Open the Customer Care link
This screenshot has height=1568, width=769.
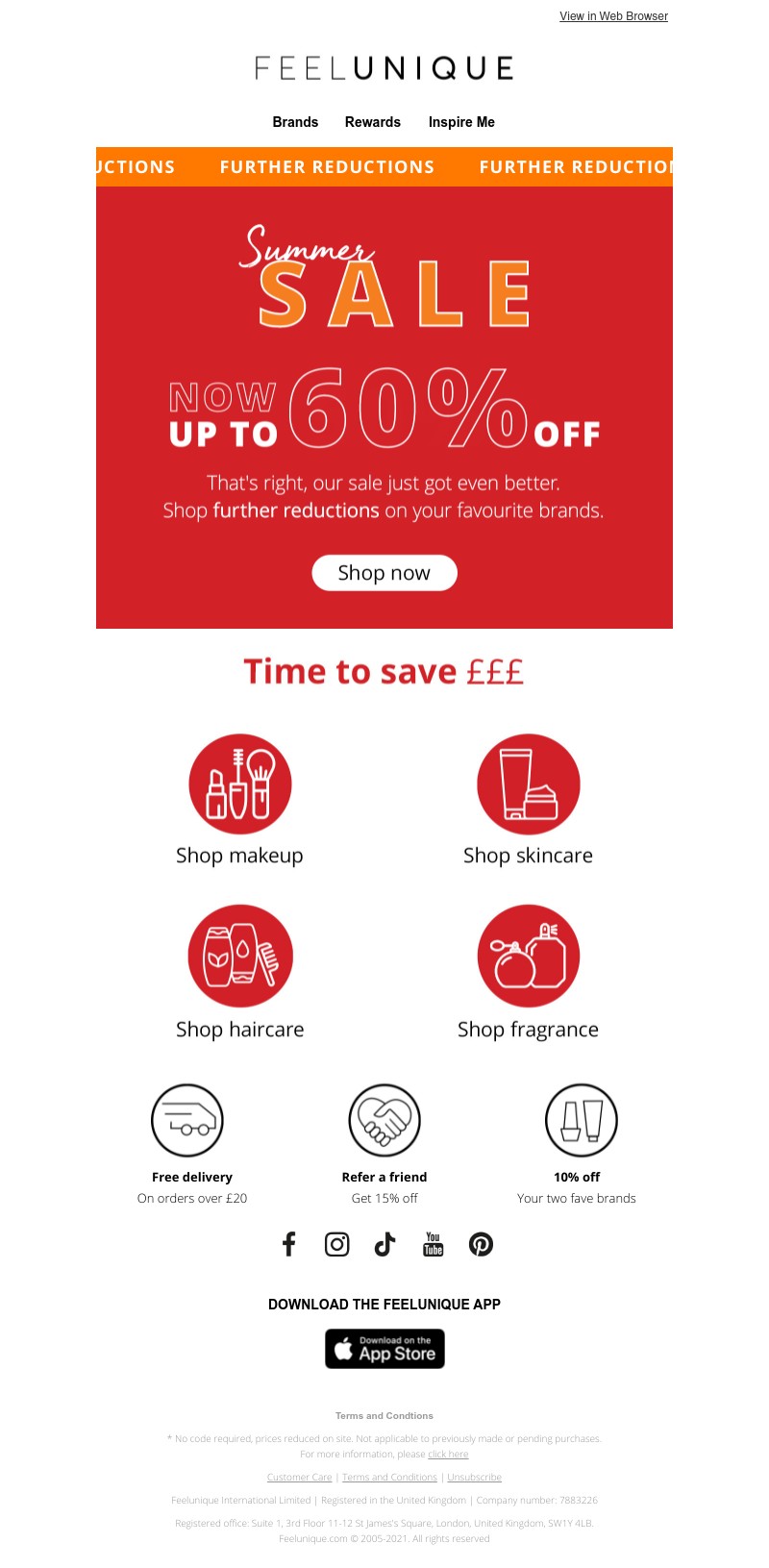[299, 1478]
